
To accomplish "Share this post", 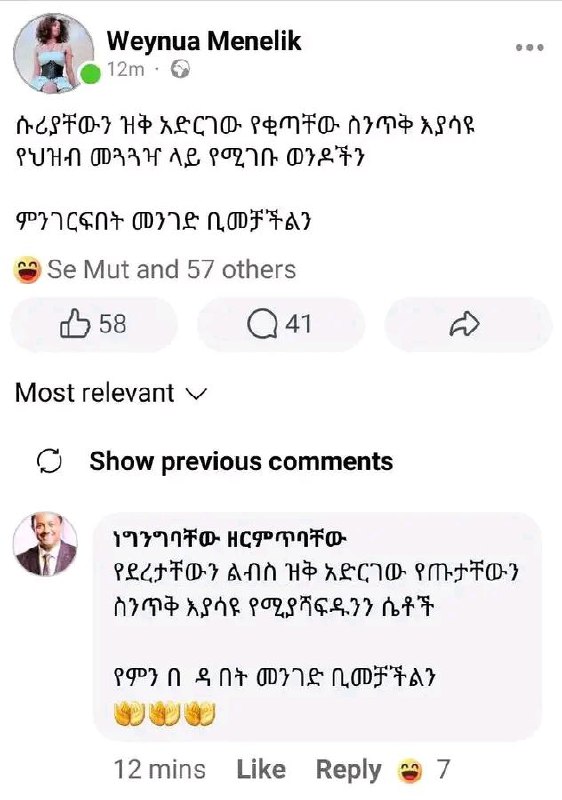I will [x=468, y=324].
